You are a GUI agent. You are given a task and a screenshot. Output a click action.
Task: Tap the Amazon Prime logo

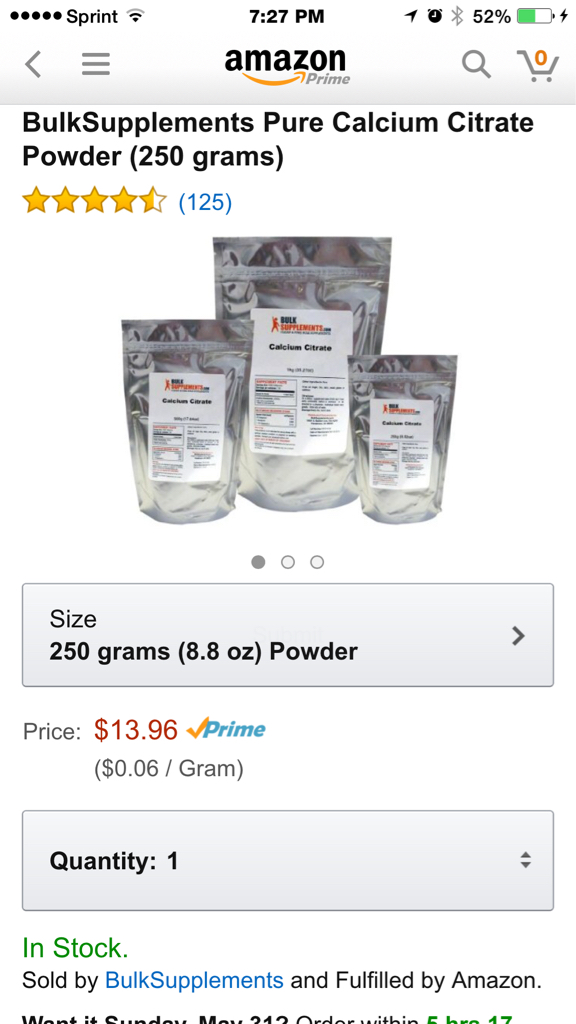287,67
